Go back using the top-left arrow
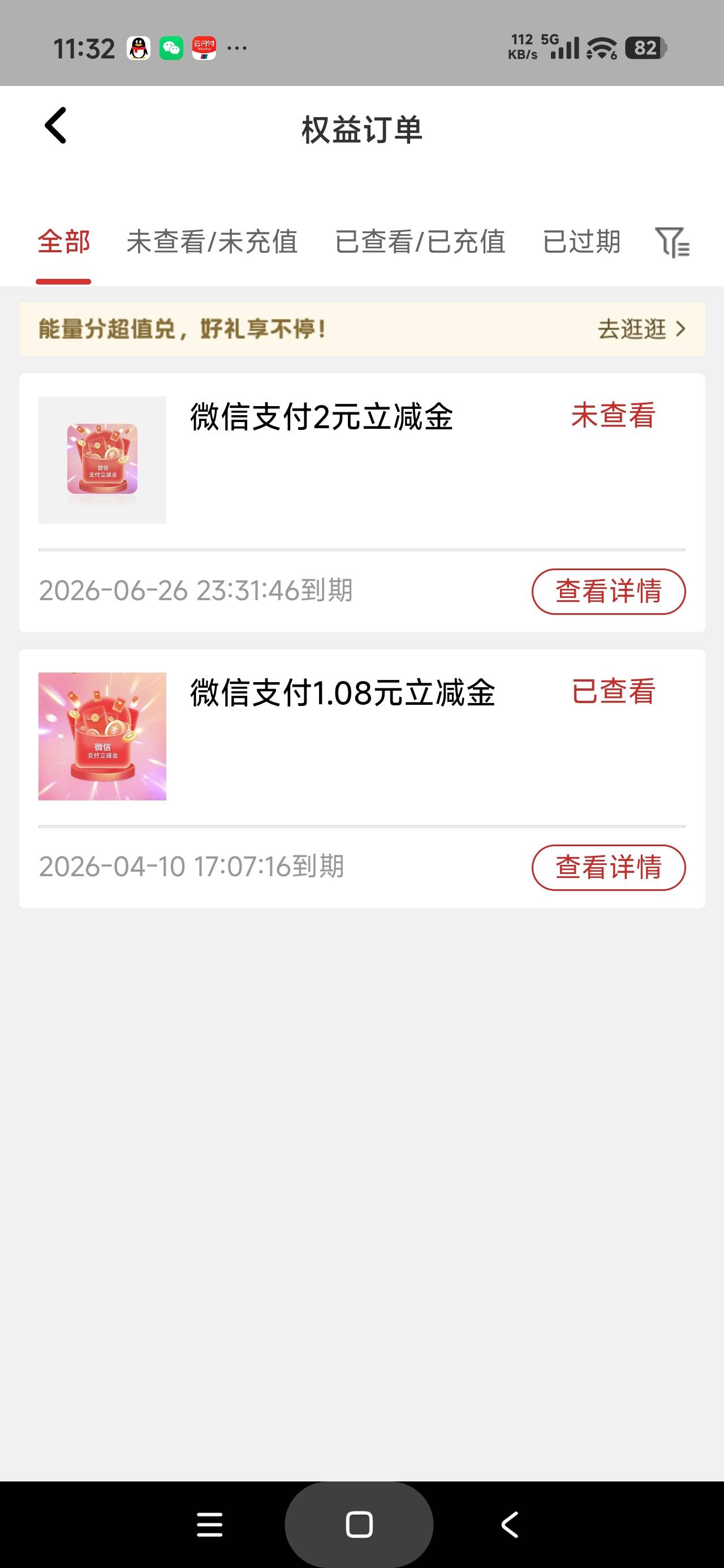This screenshot has width=724, height=1568. point(55,126)
